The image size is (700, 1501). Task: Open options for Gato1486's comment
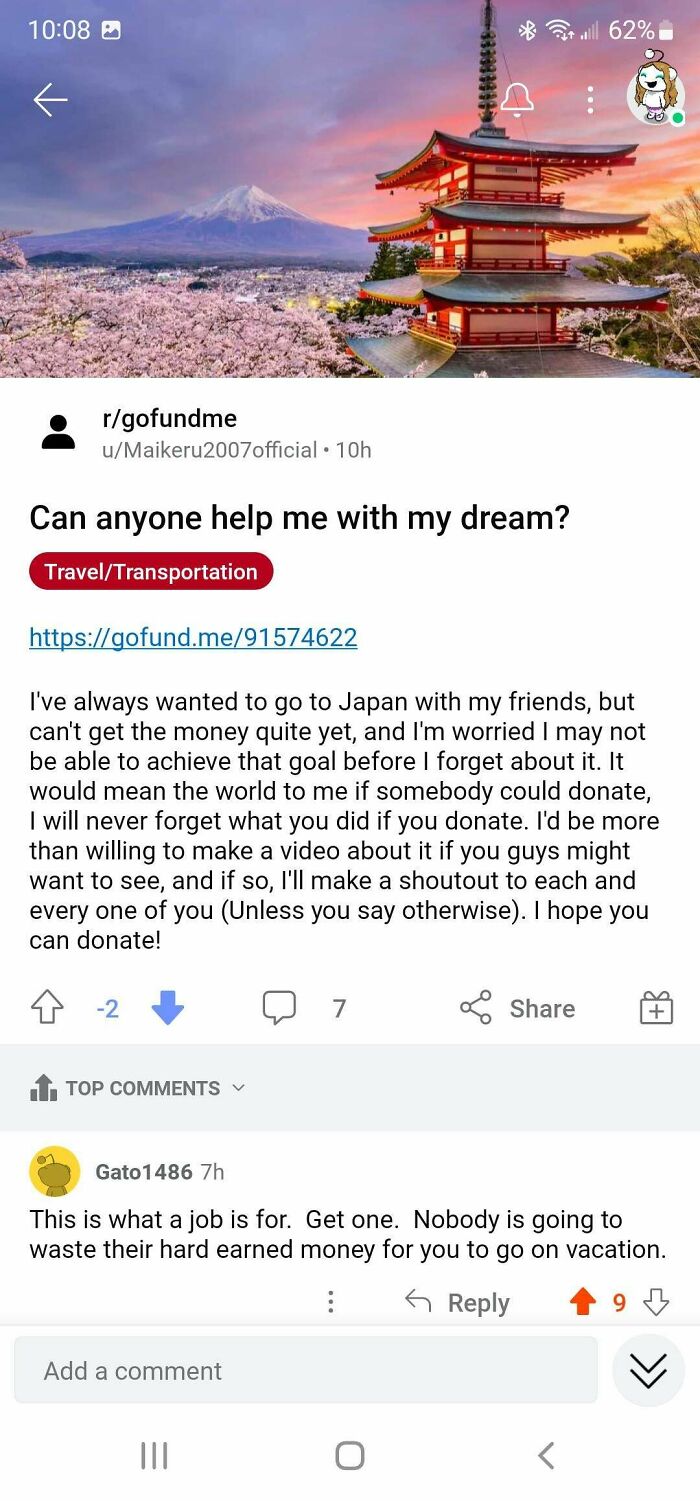[x=330, y=1302]
